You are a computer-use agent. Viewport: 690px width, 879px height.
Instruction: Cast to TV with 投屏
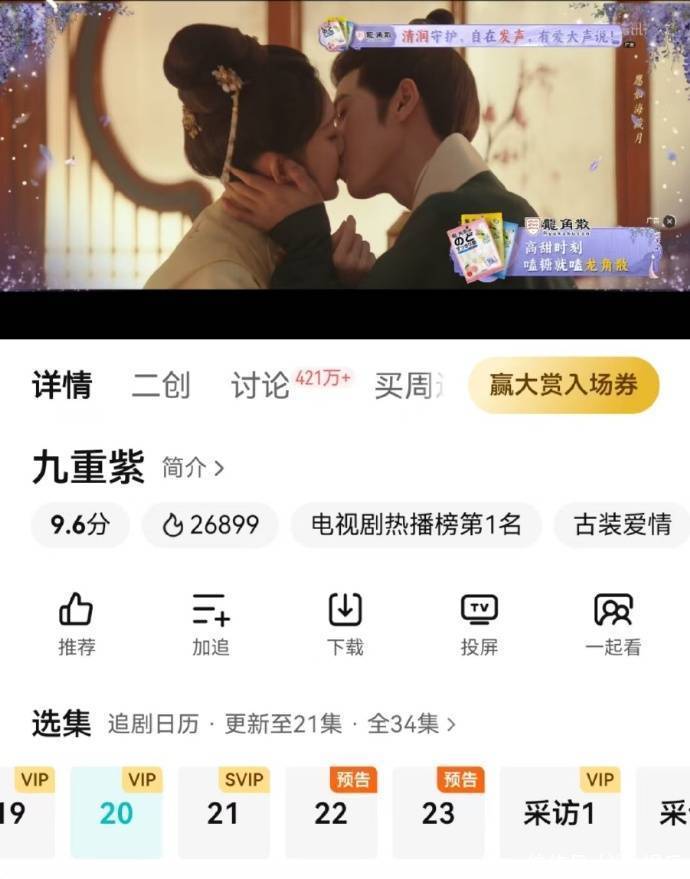pos(479,622)
